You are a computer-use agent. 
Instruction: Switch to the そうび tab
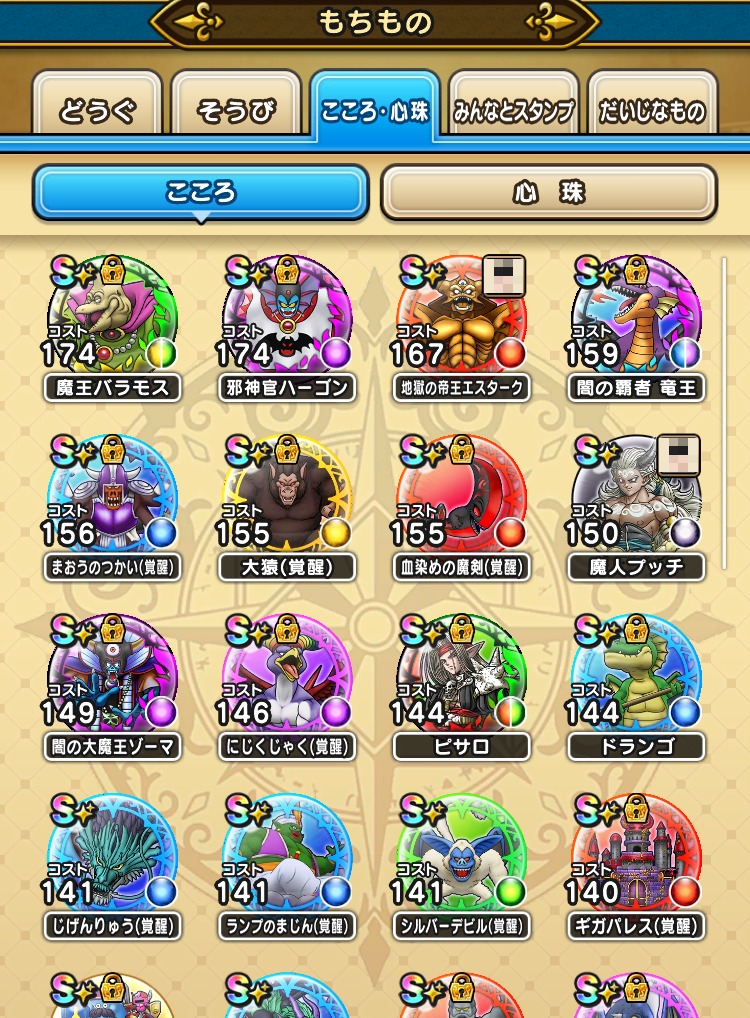click(x=236, y=110)
